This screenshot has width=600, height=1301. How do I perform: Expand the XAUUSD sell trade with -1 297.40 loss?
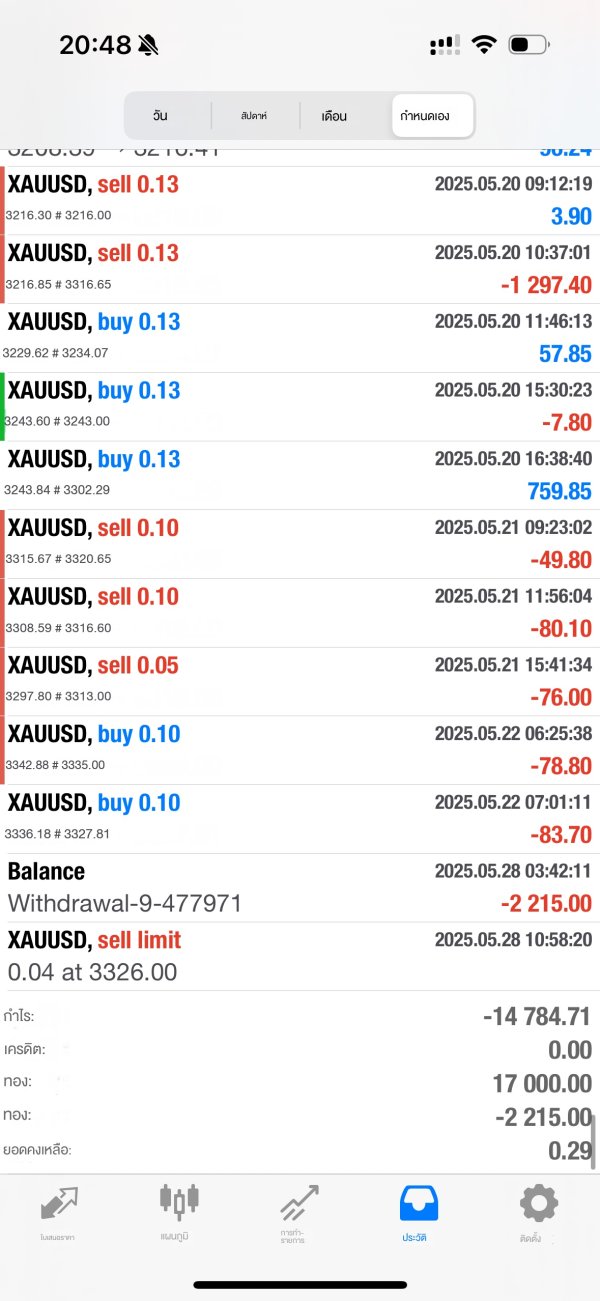[300, 269]
